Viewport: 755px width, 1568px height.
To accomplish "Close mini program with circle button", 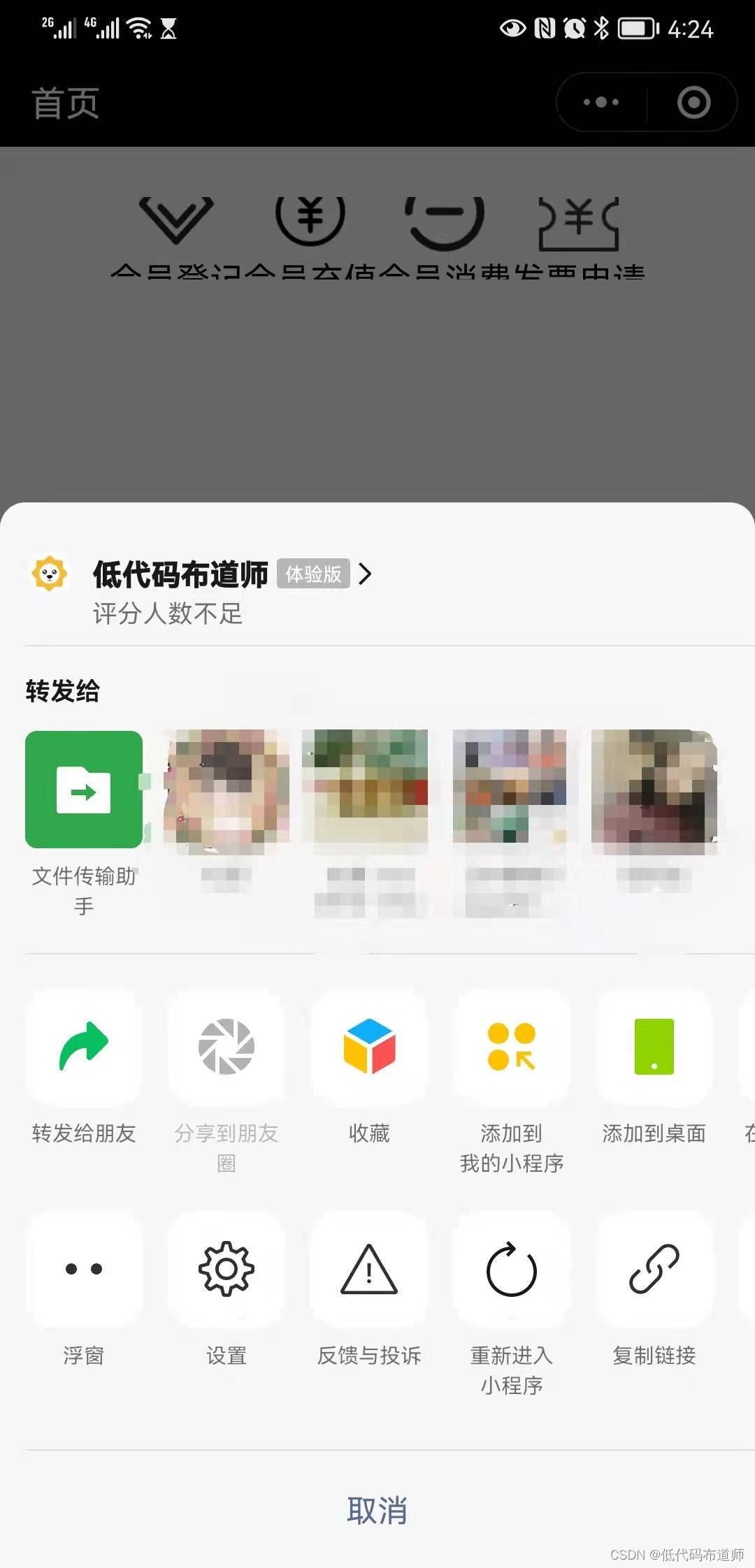I will [693, 102].
